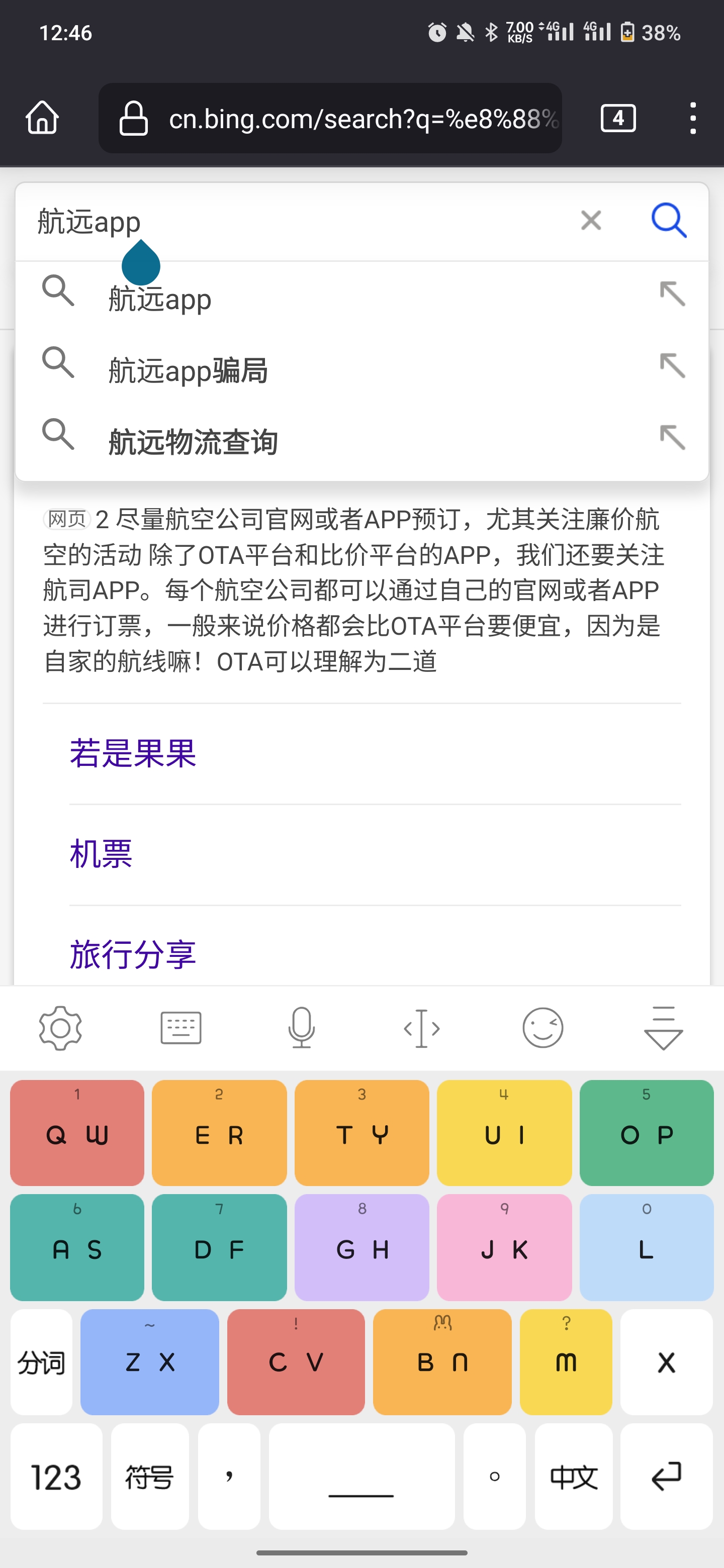Open the tab switcher showing 4
Viewport: 724px width, 1568px height.
click(x=617, y=119)
